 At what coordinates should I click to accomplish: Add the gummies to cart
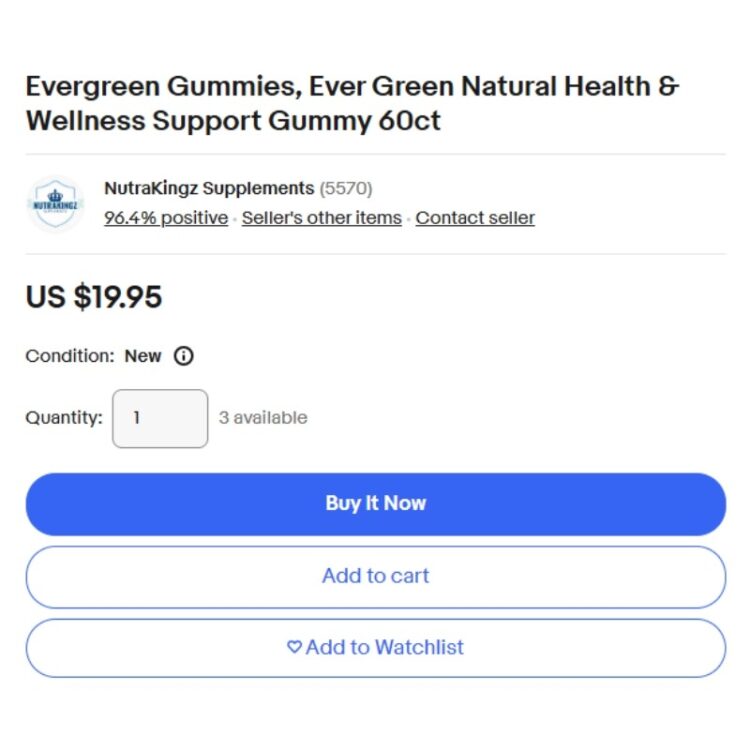tap(375, 576)
